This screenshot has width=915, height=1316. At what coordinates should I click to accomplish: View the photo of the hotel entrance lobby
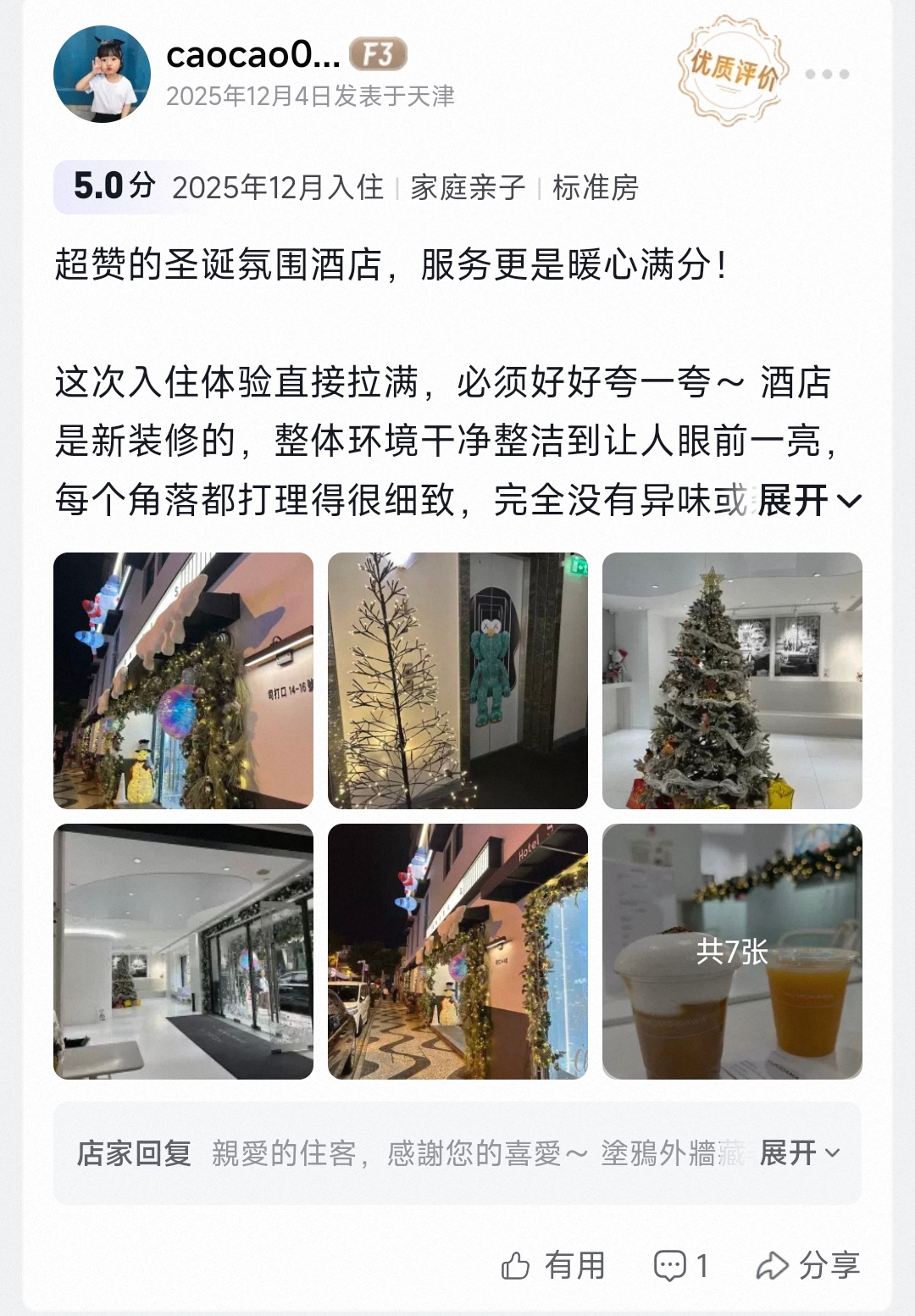(183, 951)
